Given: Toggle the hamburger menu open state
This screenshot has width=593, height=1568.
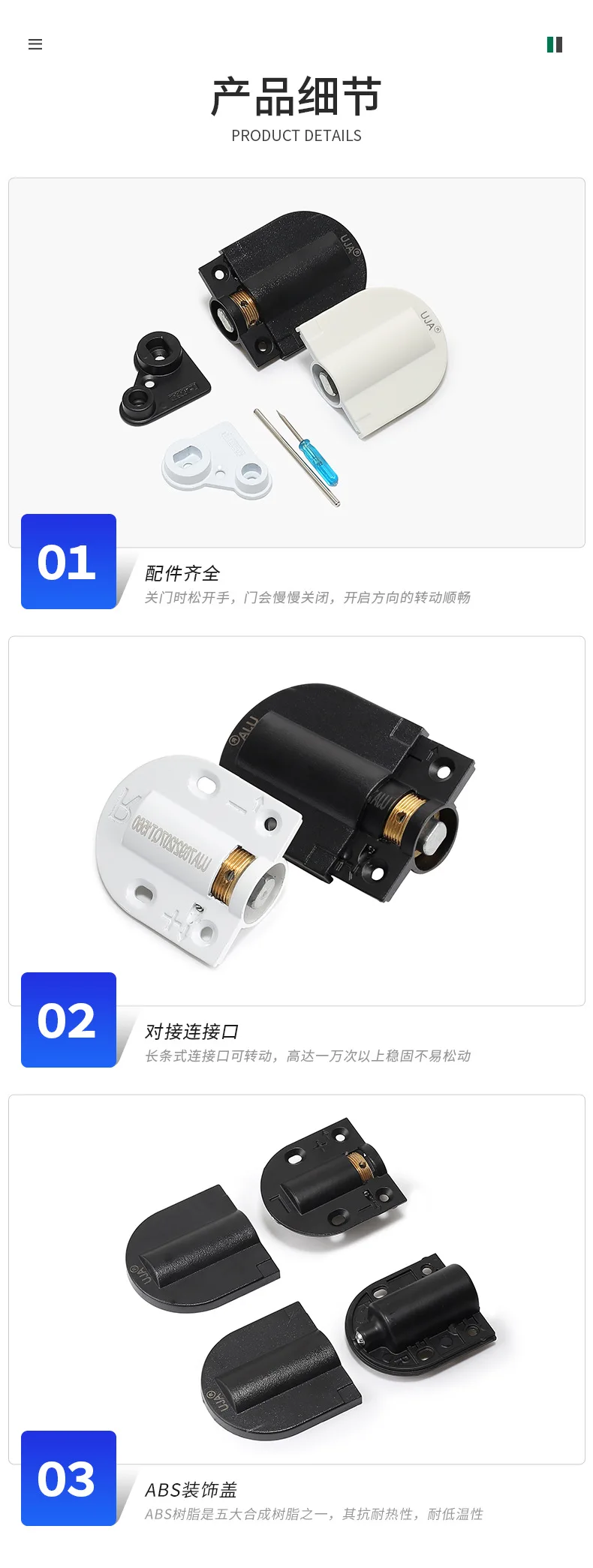Looking at the screenshot, I should pos(35,44).
